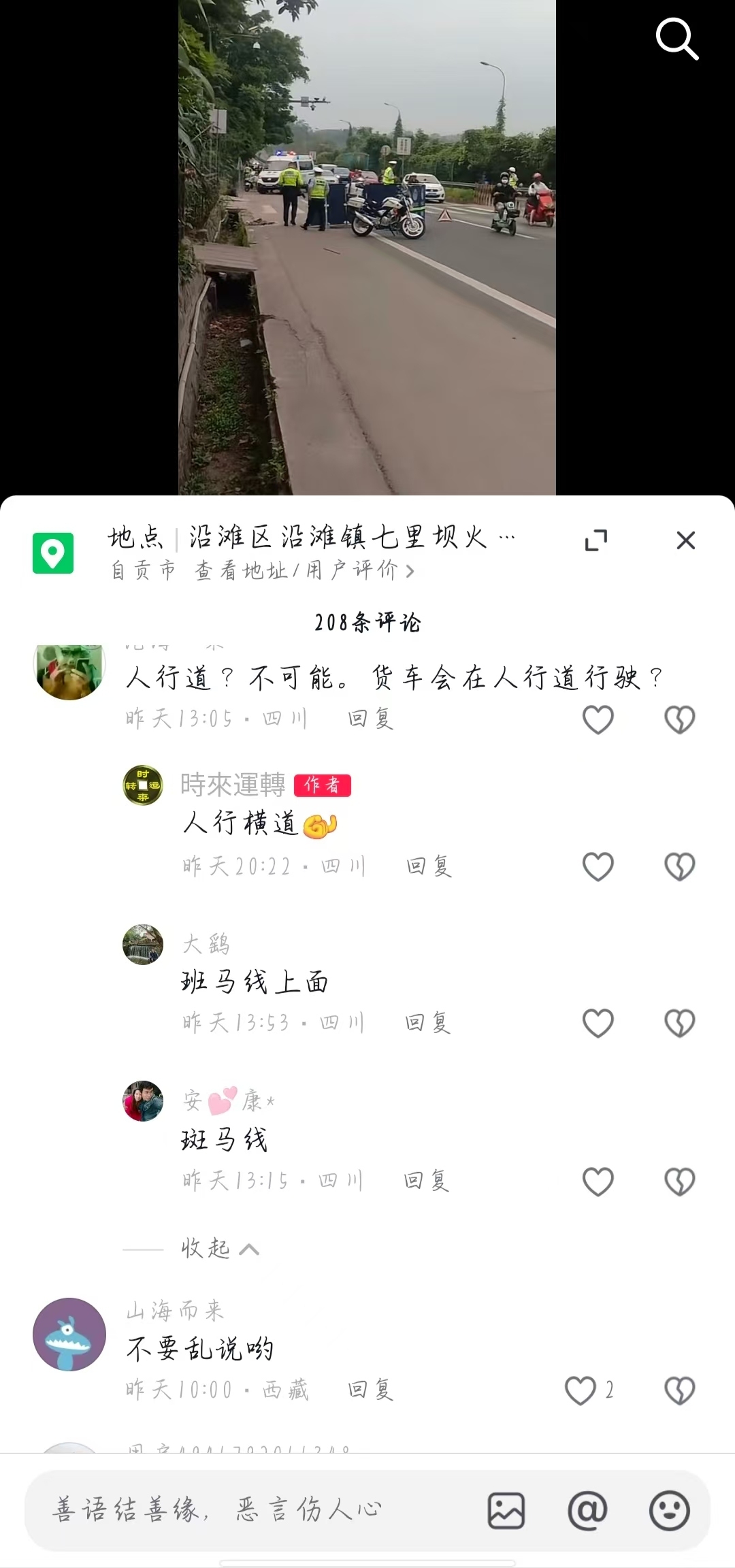Like 安康's comment 斑马线
This screenshot has height=1568, width=735.
point(598,1181)
